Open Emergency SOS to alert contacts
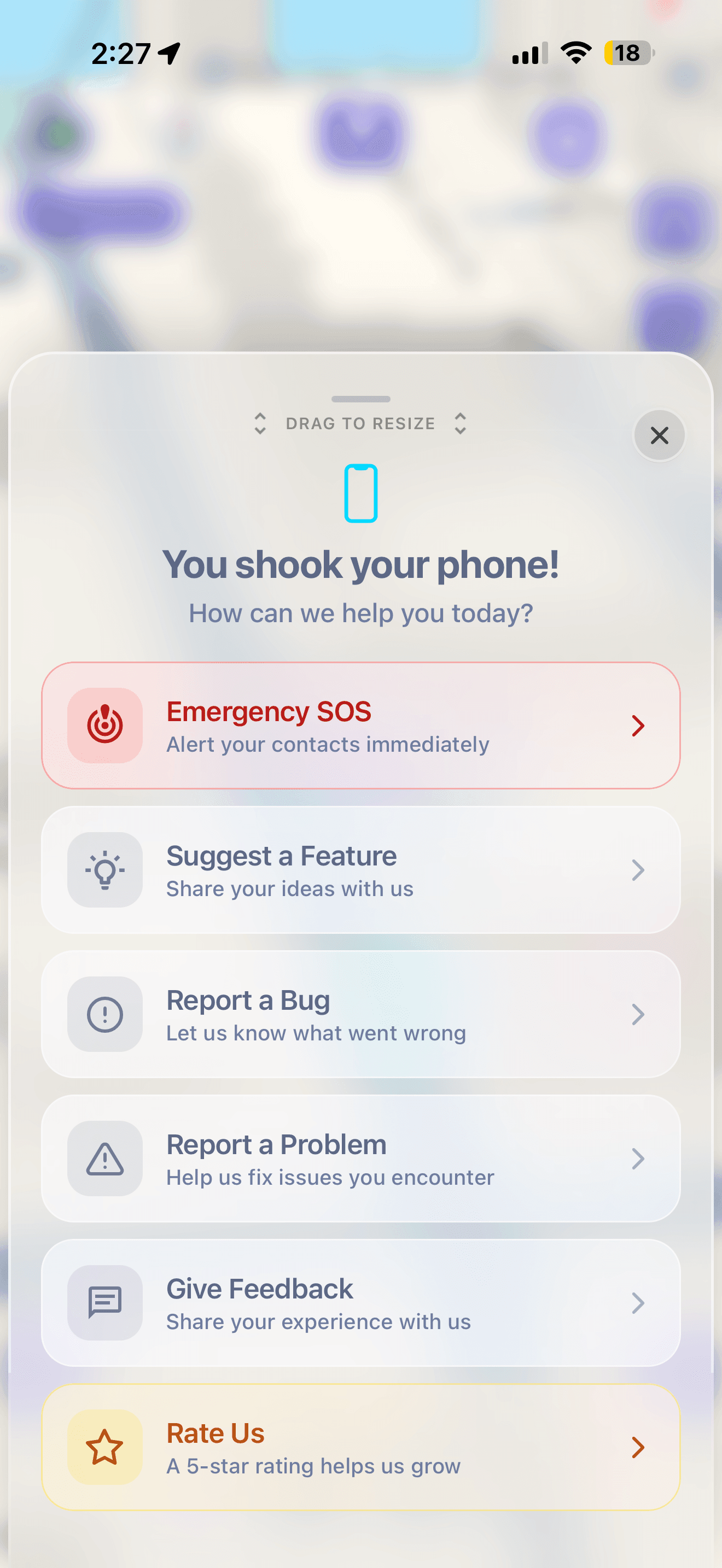The width and height of the screenshot is (722, 1568). [x=360, y=726]
